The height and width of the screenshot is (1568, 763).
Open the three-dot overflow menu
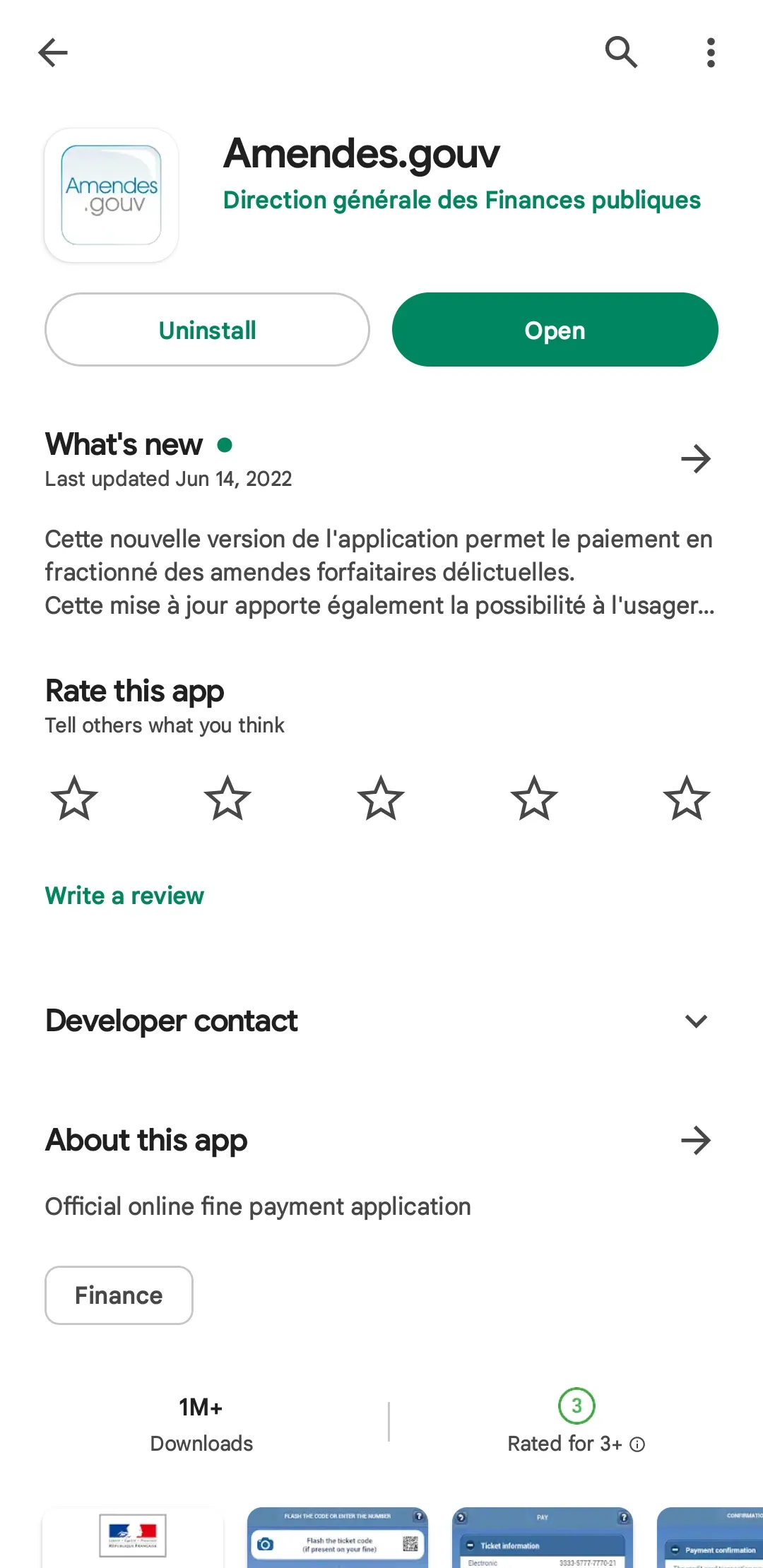click(711, 52)
